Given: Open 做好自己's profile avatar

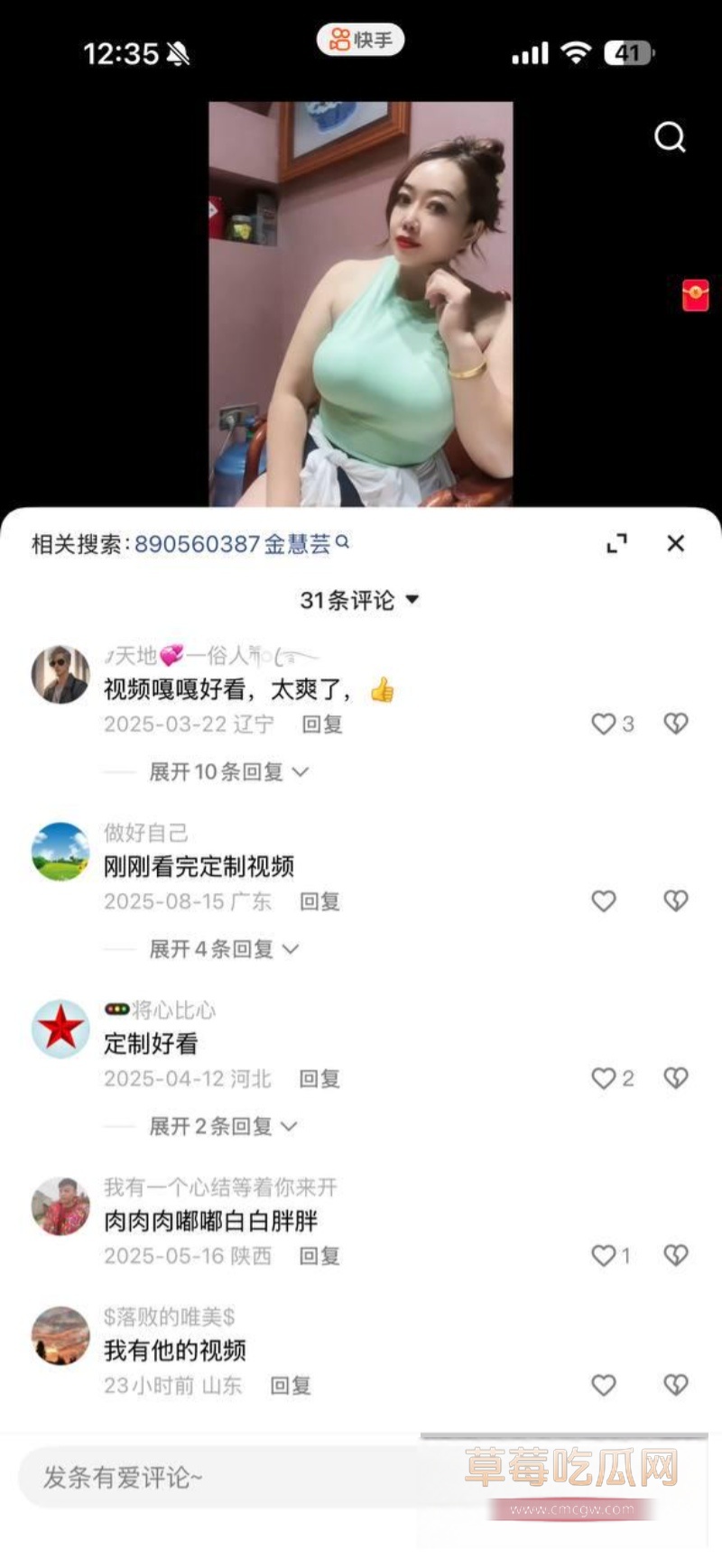Looking at the screenshot, I should point(60,851).
